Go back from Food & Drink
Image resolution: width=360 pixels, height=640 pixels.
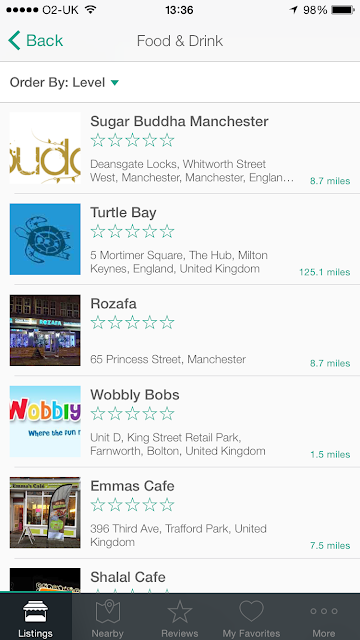click(x=36, y=41)
